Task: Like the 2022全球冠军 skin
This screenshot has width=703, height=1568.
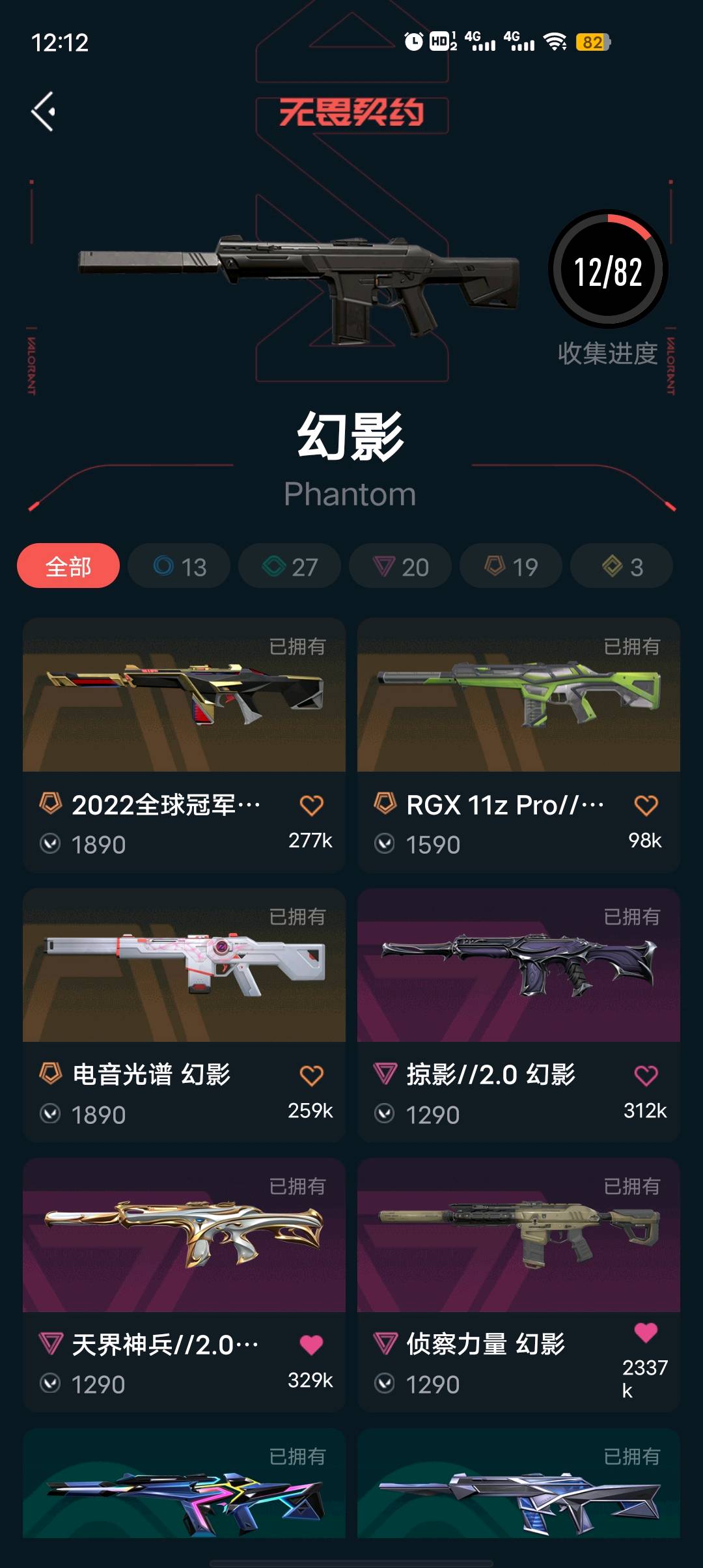Action: point(312,805)
